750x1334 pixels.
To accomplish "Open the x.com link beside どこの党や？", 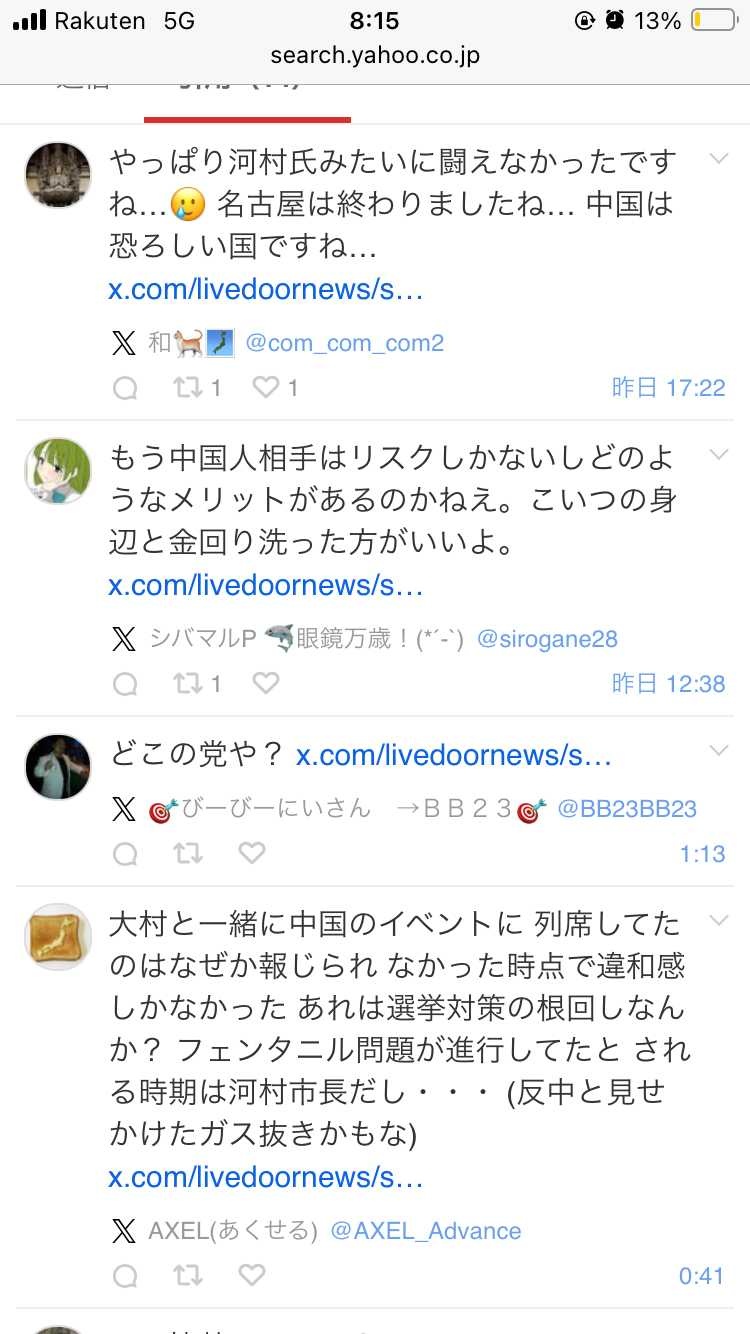I will pos(453,756).
